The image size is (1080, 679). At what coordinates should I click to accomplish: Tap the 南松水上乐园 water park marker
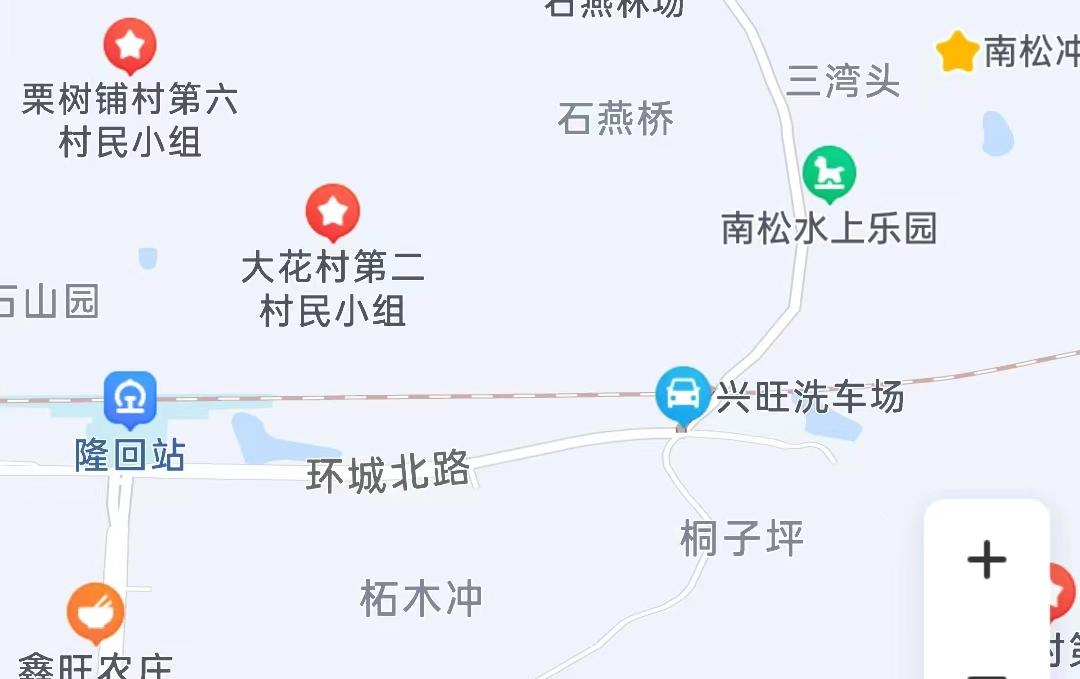click(829, 174)
